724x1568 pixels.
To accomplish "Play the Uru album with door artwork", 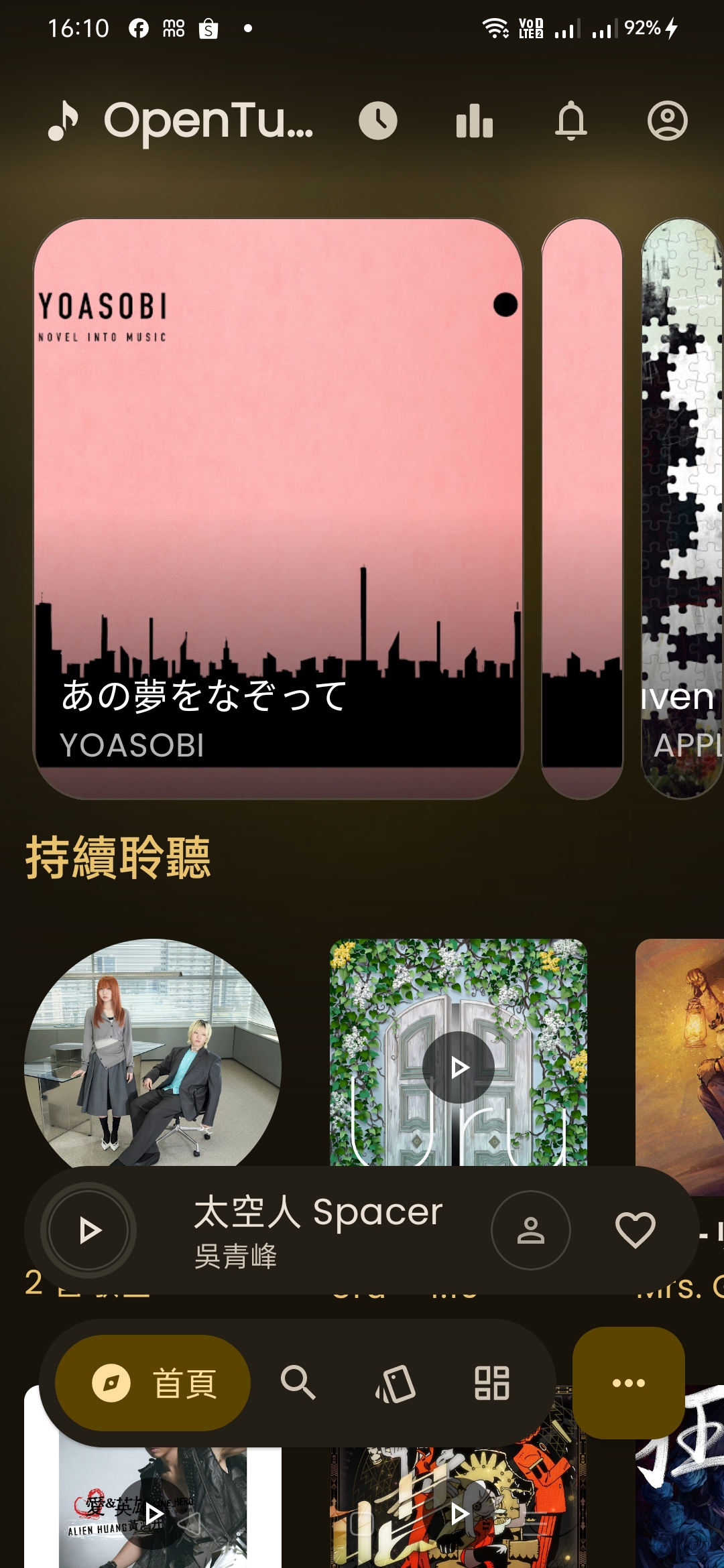I will click(459, 1067).
